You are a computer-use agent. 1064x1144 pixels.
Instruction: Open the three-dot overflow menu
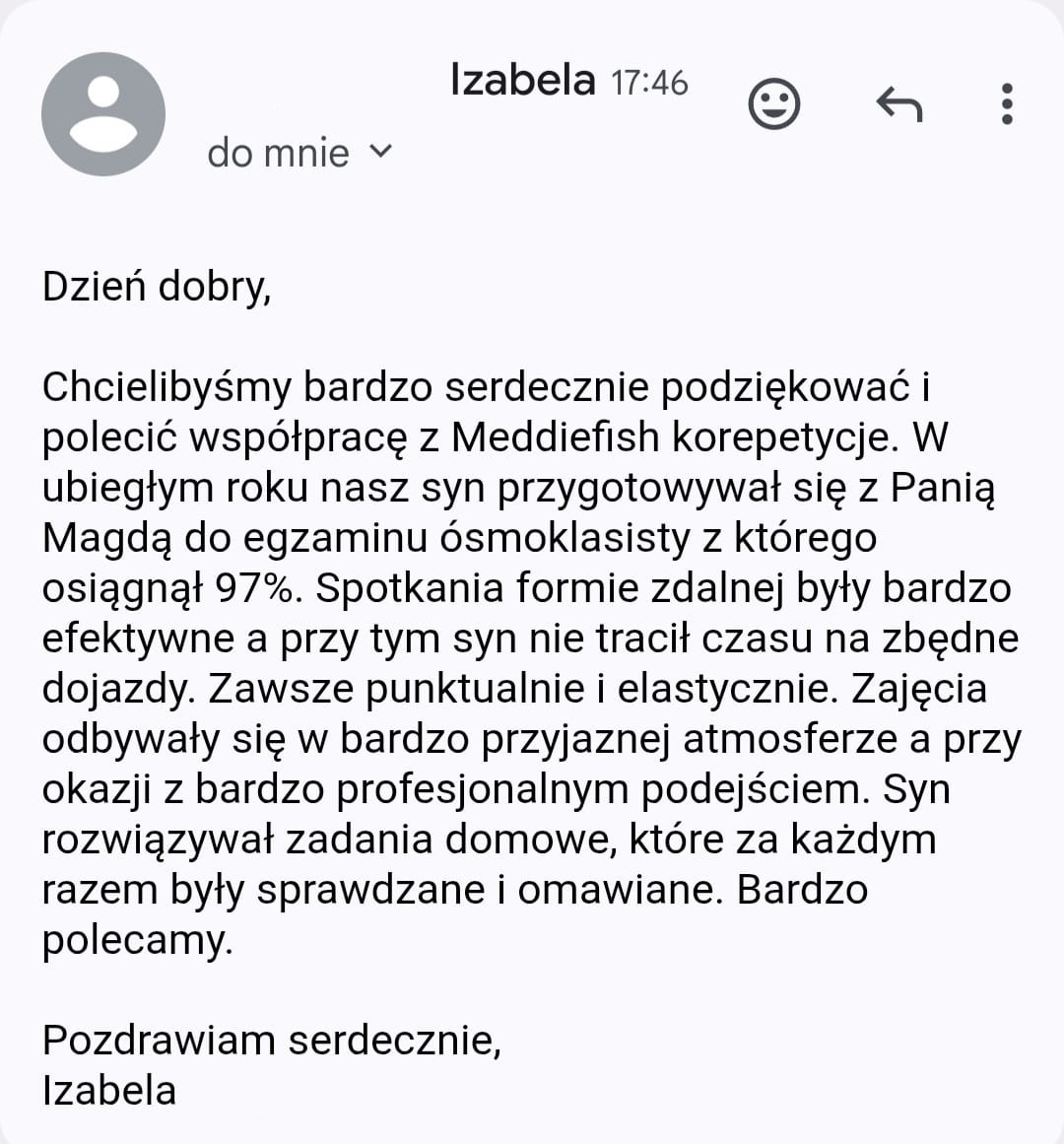coord(1006,103)
